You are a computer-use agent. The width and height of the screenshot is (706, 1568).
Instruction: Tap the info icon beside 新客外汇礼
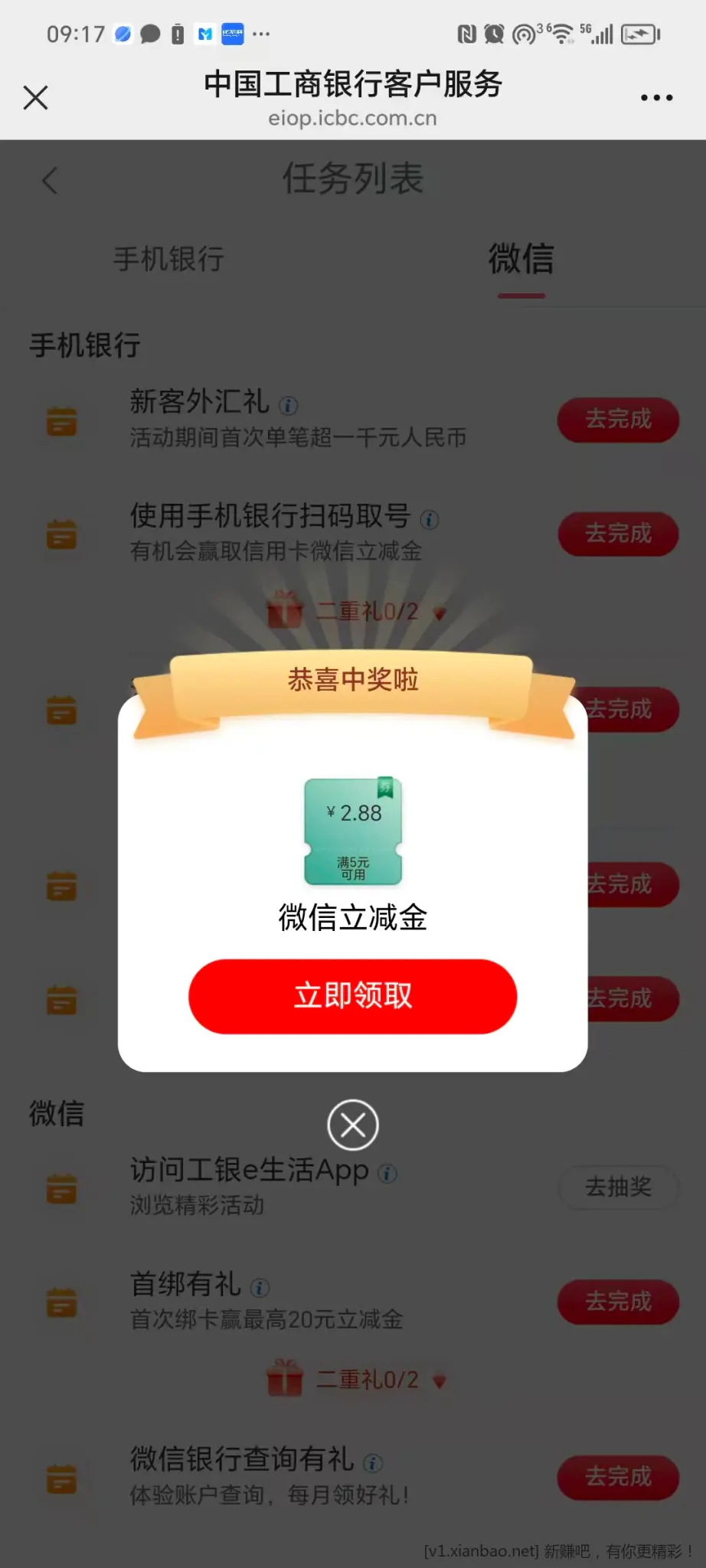tap(289, 404)
